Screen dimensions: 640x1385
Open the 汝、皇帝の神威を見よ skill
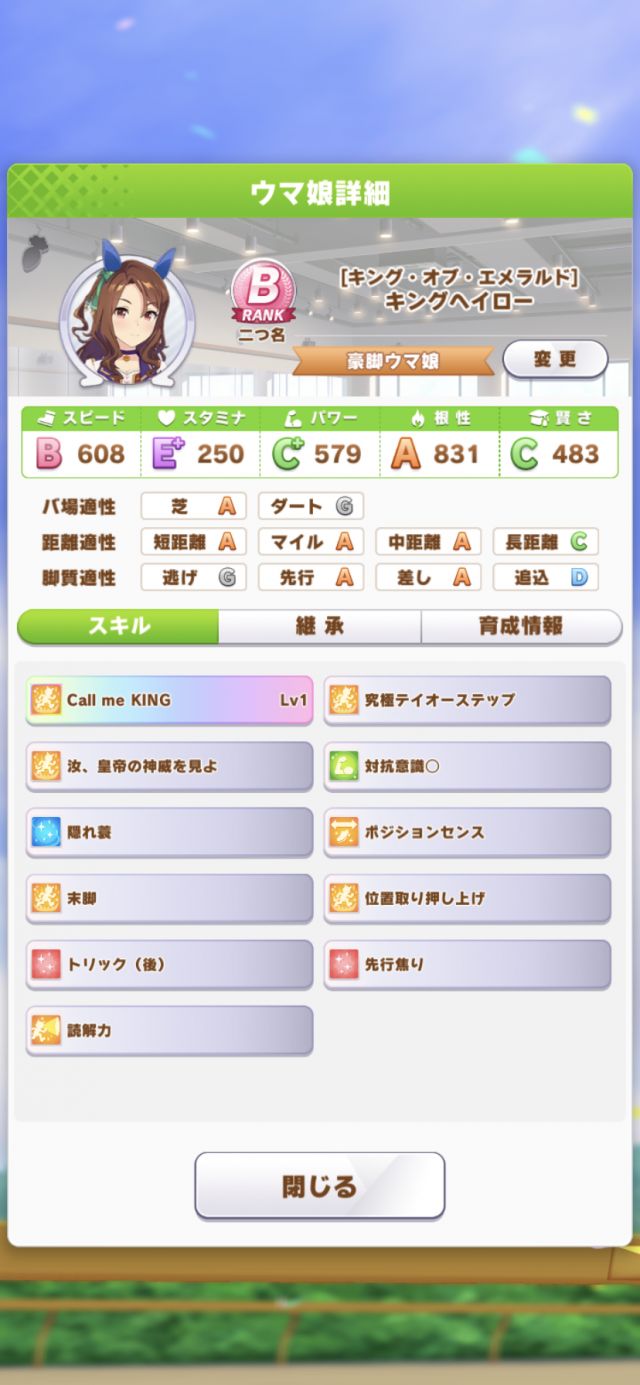[169, 766]
